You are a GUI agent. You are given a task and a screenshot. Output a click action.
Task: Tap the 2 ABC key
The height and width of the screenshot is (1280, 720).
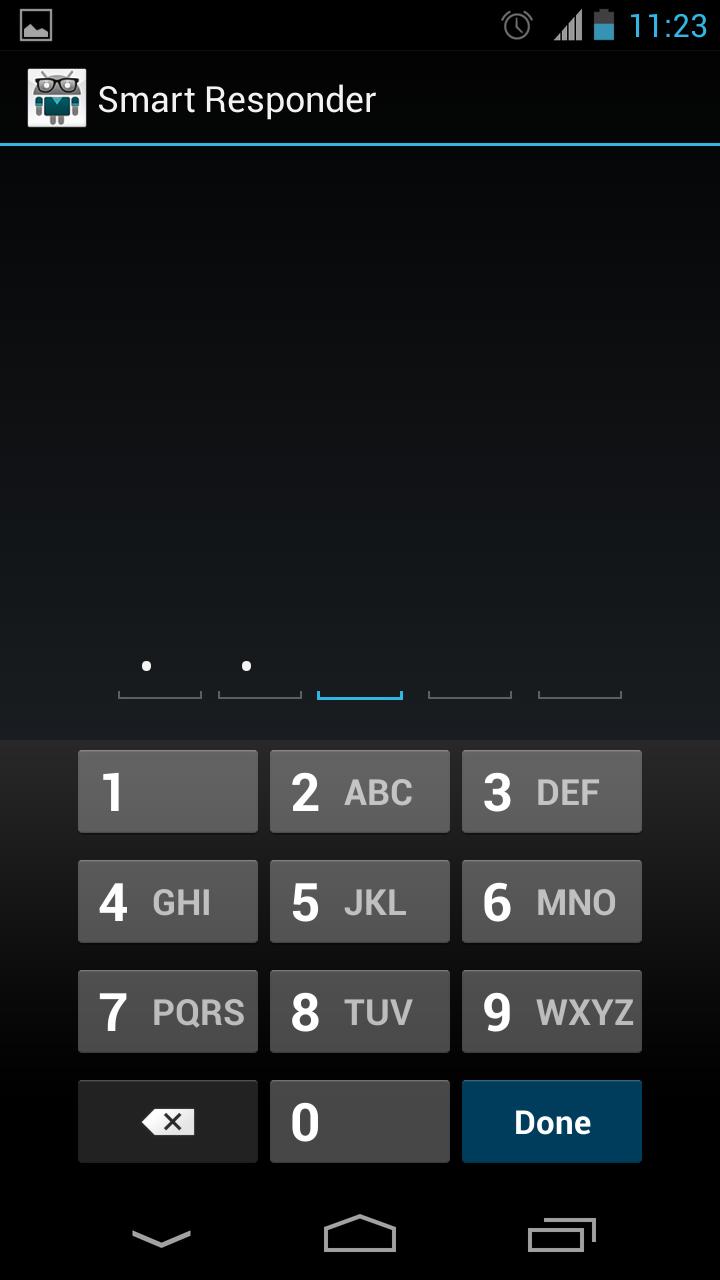pyautogui.click(x=360, y=791)
